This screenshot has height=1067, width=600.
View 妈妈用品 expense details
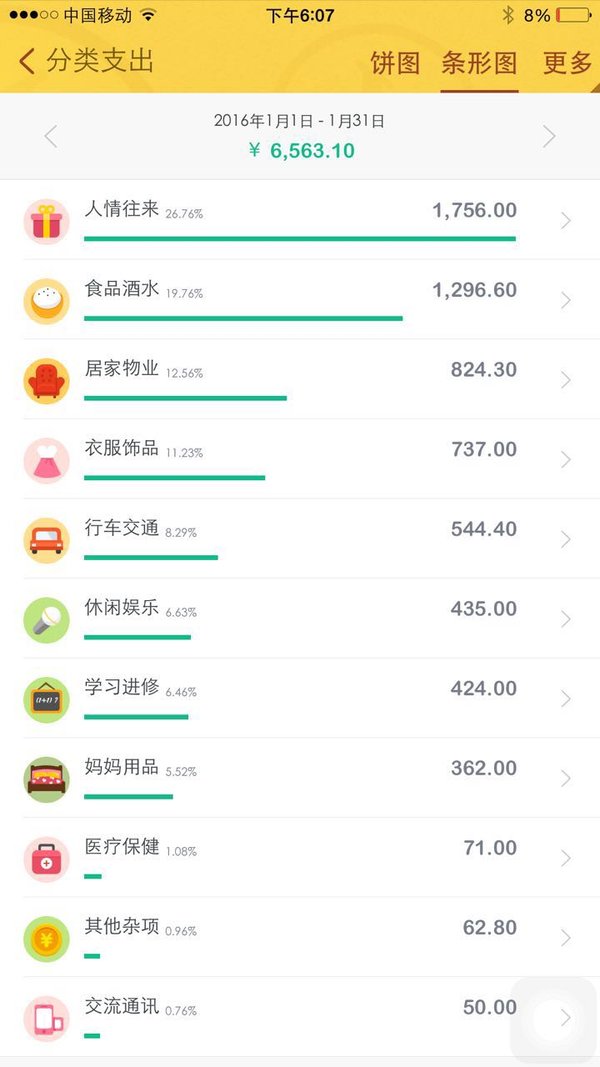[300, 777]
